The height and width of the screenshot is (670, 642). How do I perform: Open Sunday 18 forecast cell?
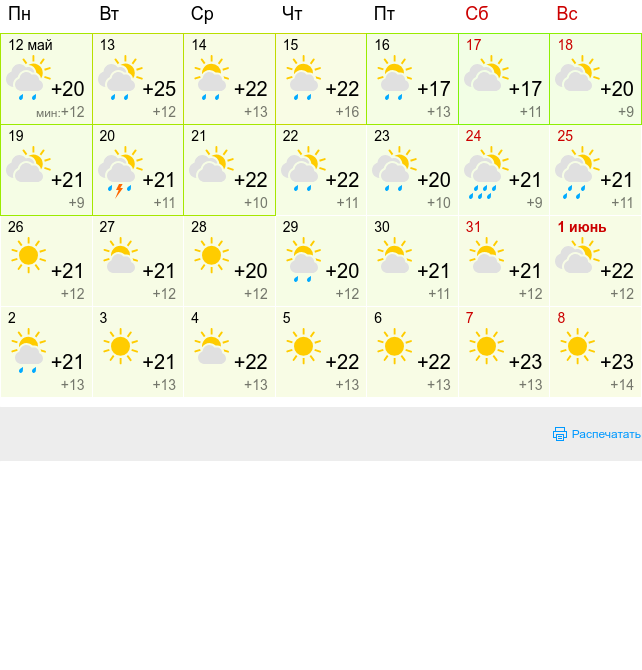tap(595, 79)
